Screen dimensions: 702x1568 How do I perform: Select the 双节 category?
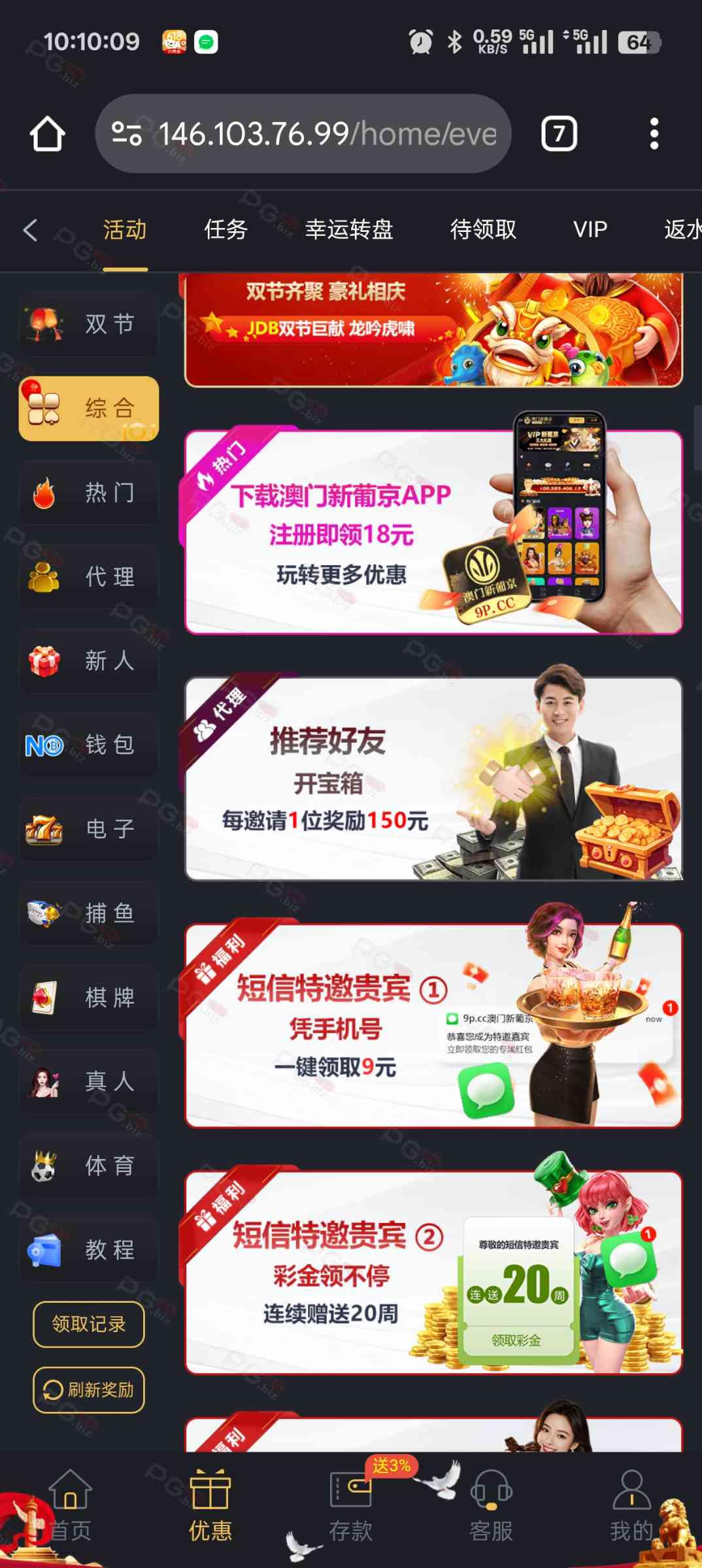click(x=89, y=324)
